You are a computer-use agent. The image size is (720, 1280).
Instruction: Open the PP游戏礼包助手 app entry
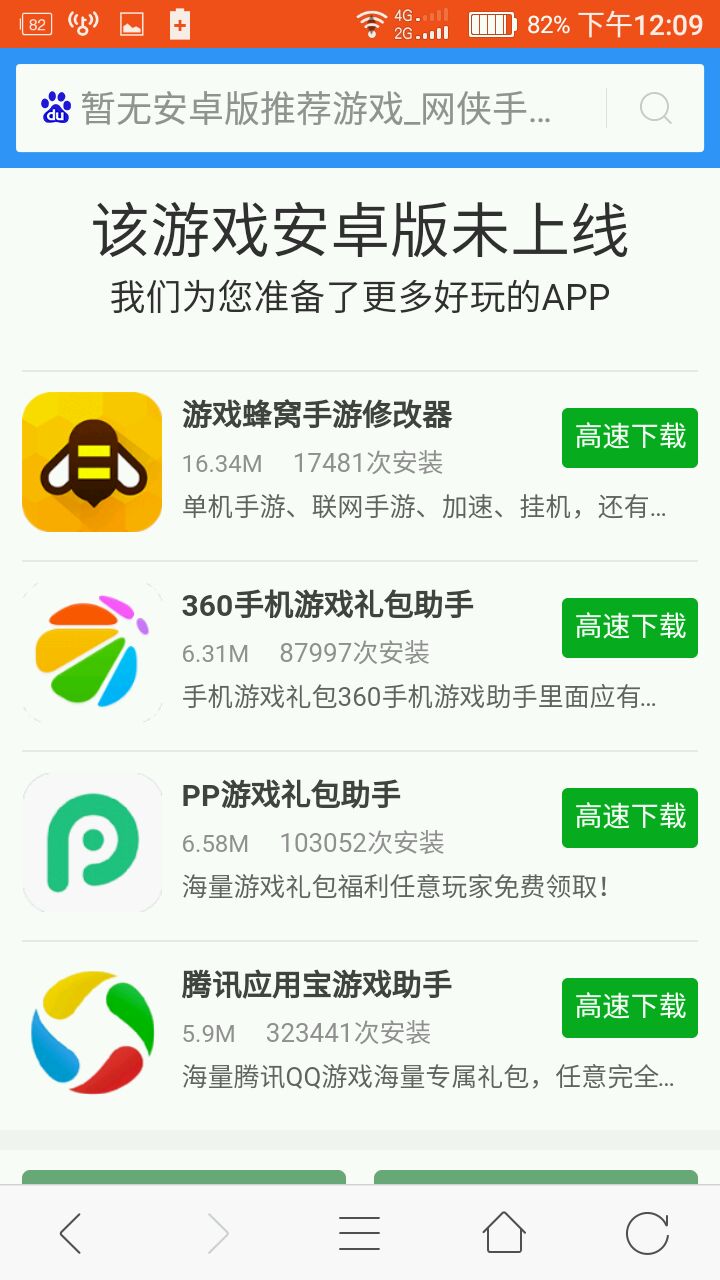[x=291, y=794]
